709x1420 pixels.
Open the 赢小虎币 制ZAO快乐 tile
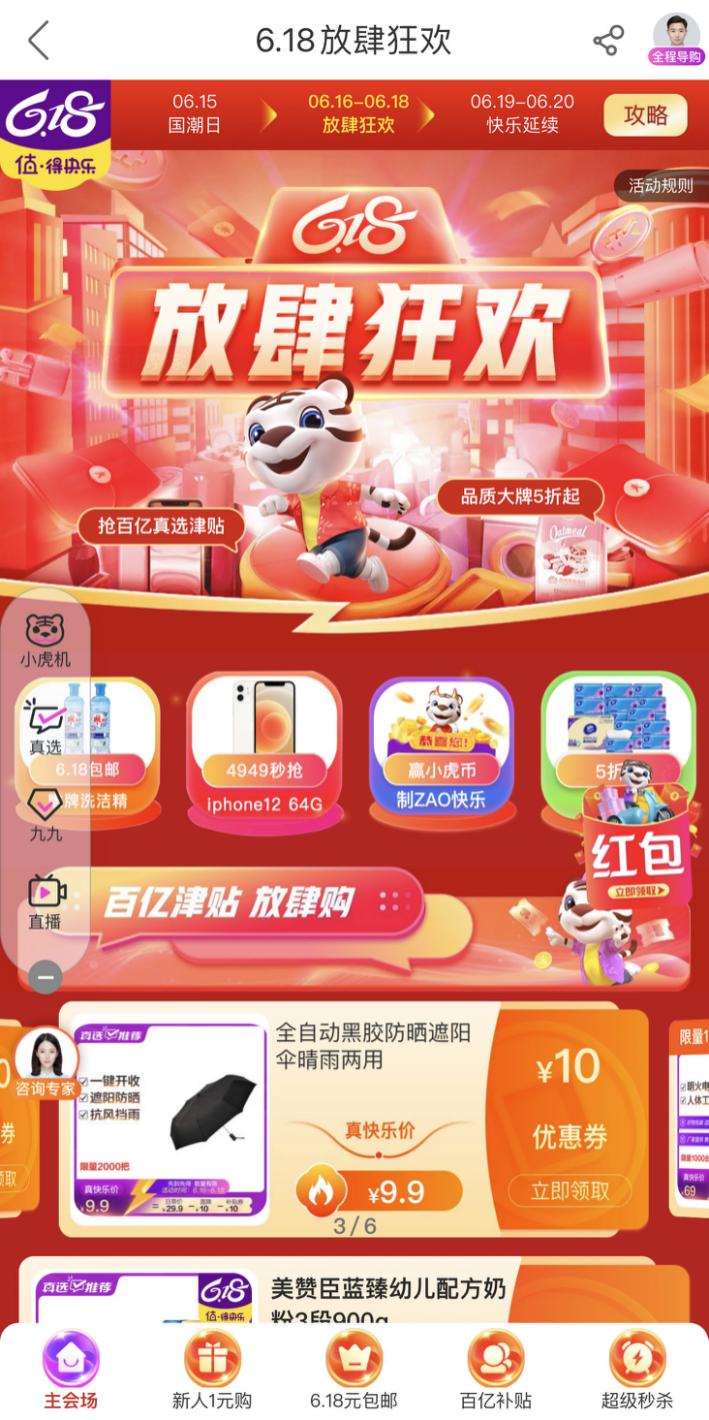click(x=441, y=745)
